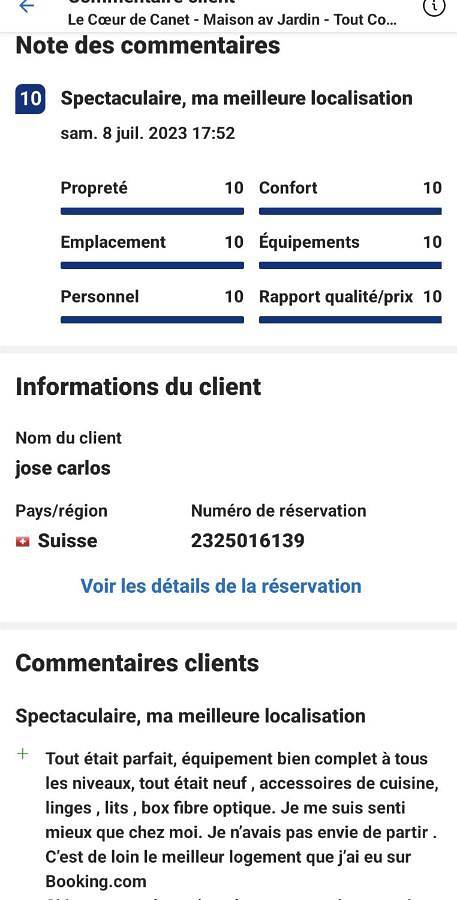Go back using the top-left arrow
The height and width of the screenshot is (900, 457).
pyautogui.click(x=26, y=6)
